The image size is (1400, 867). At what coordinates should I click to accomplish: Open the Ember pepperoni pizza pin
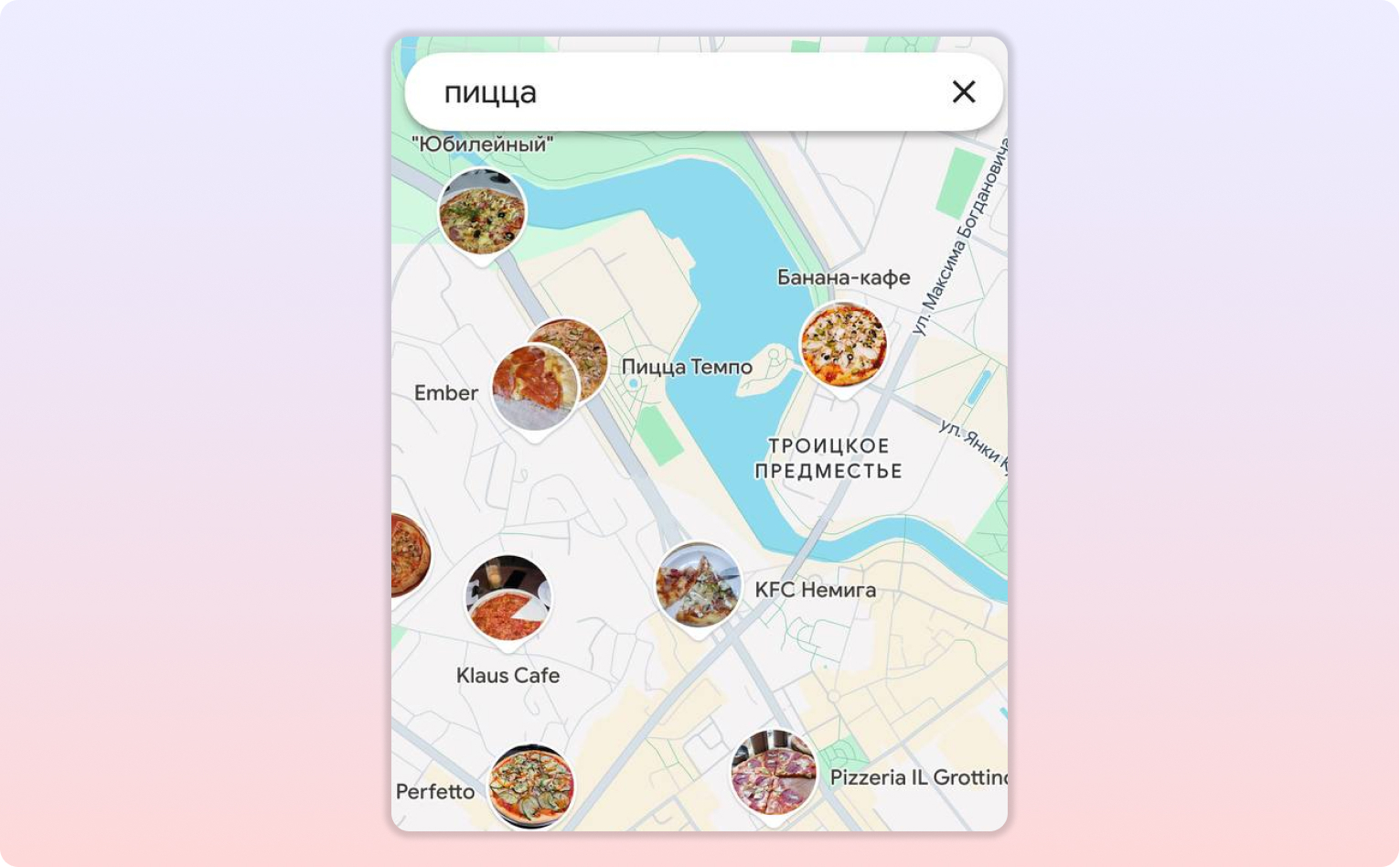click(x=533, y=389)
